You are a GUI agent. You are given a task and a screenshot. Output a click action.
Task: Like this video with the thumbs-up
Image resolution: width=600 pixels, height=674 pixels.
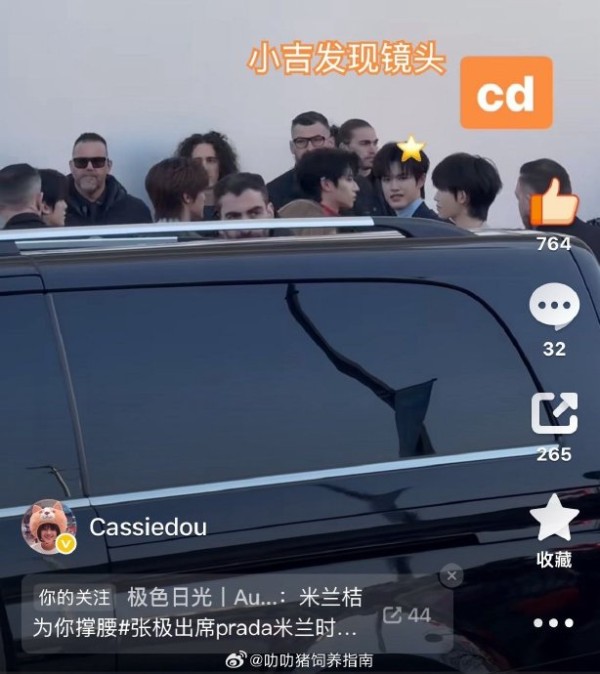tap(554, 203)
